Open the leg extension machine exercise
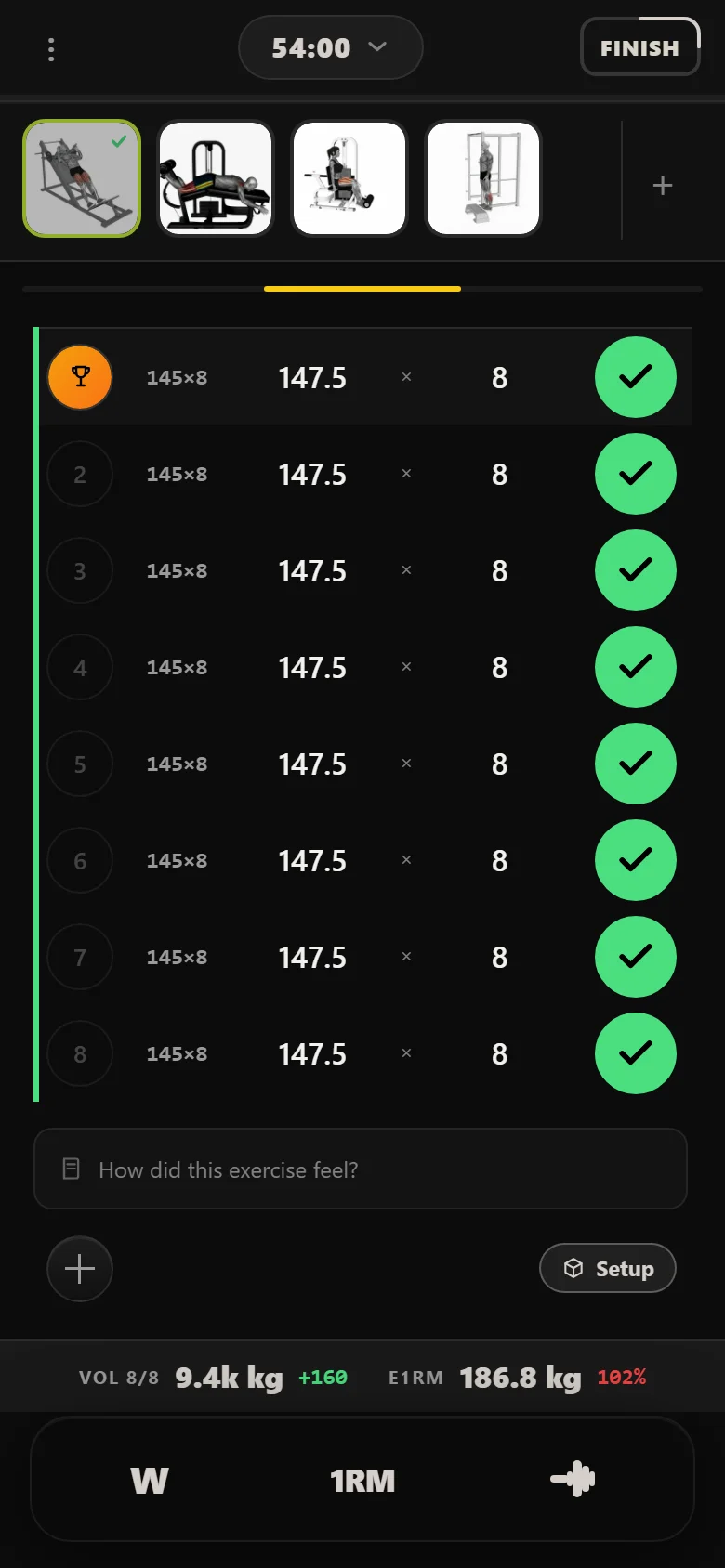 (349, 178)
